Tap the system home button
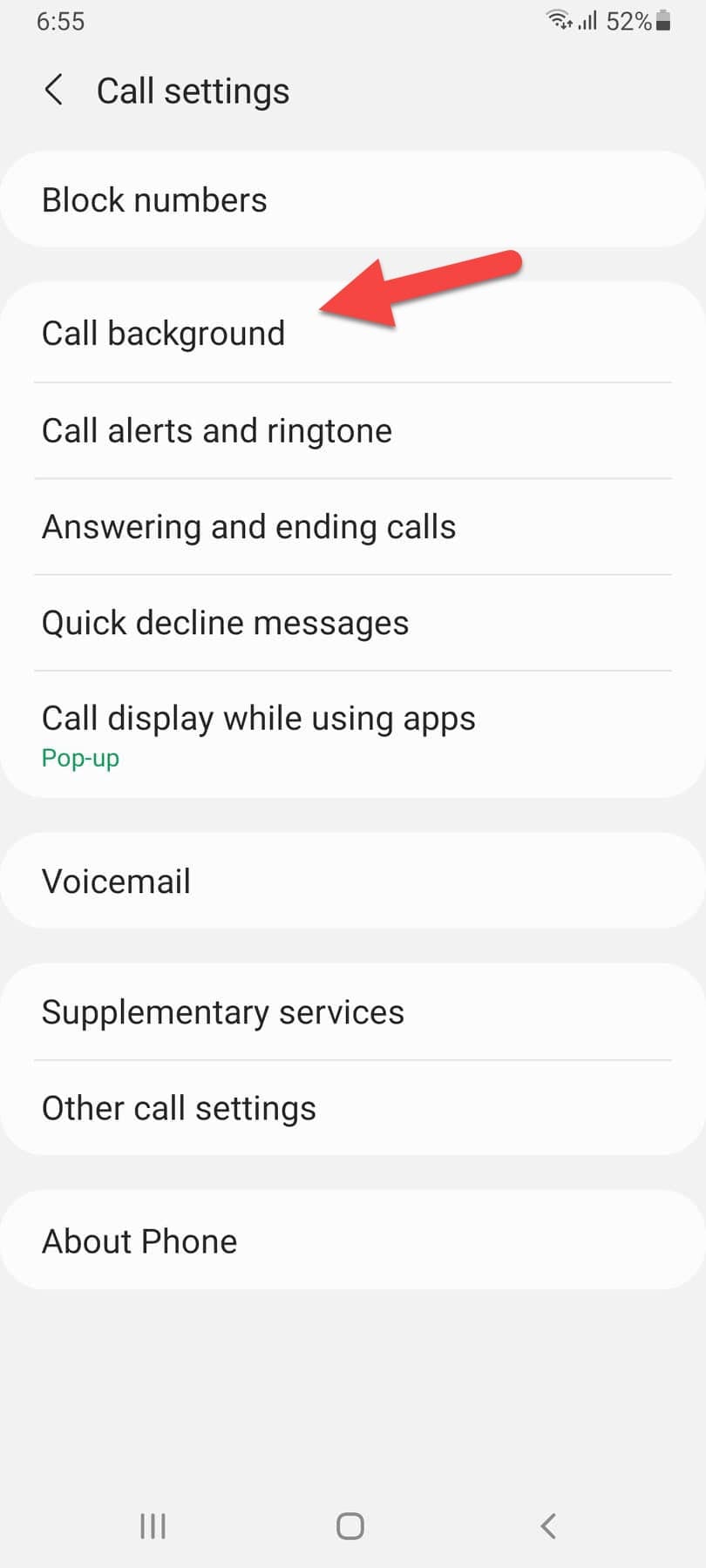Image resolution: width=706 pixels, height=1568 pixels. click(350, 1526)
